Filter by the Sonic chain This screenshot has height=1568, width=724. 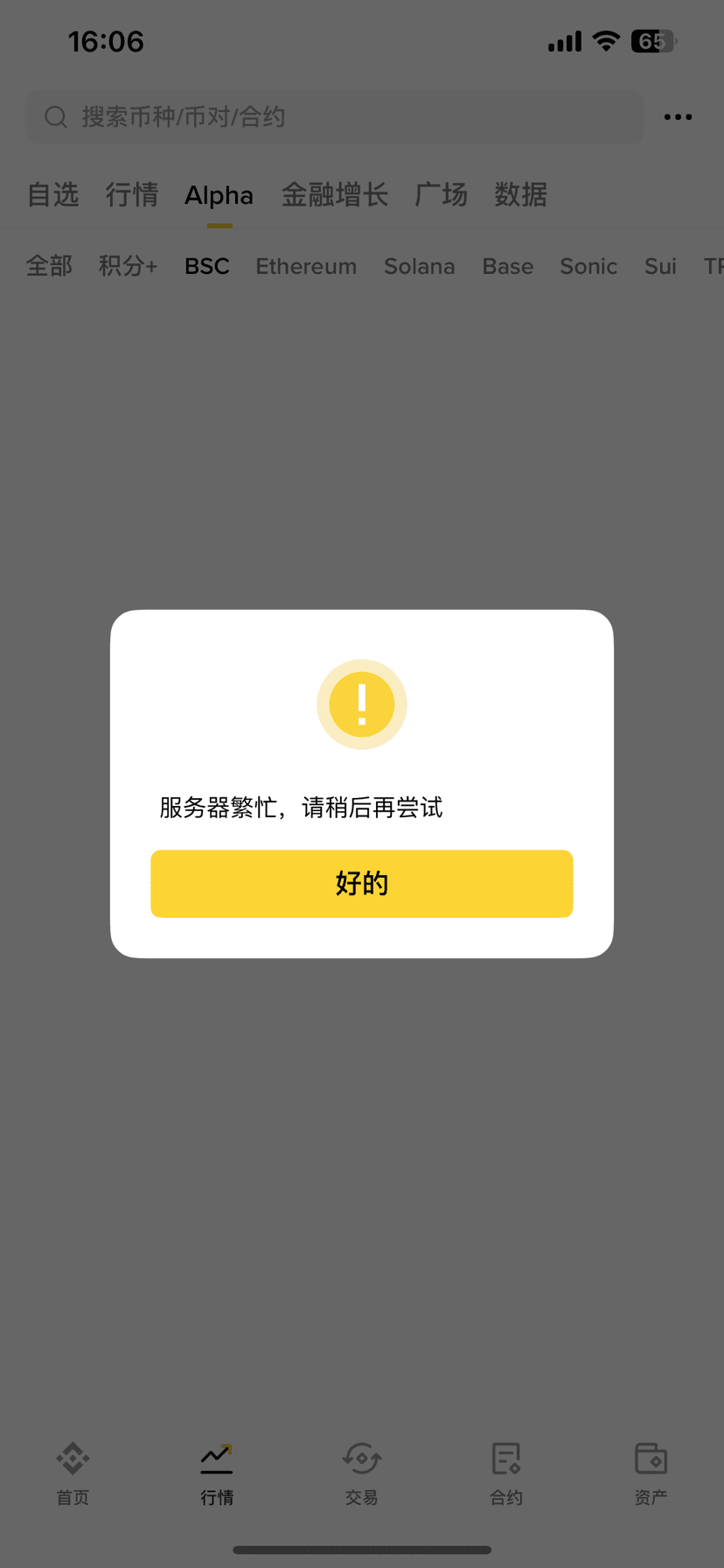[x=588, y=266]
